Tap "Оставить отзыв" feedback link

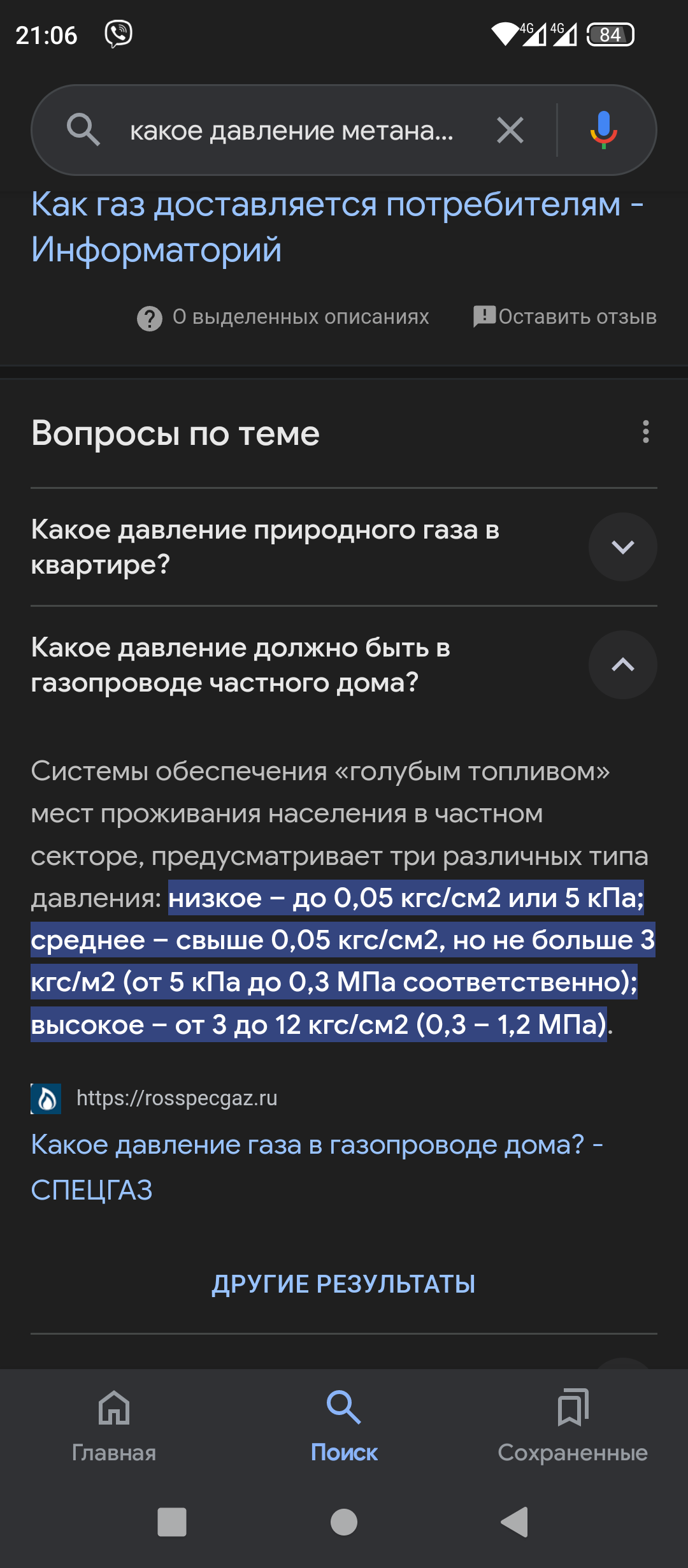[564, 317]
